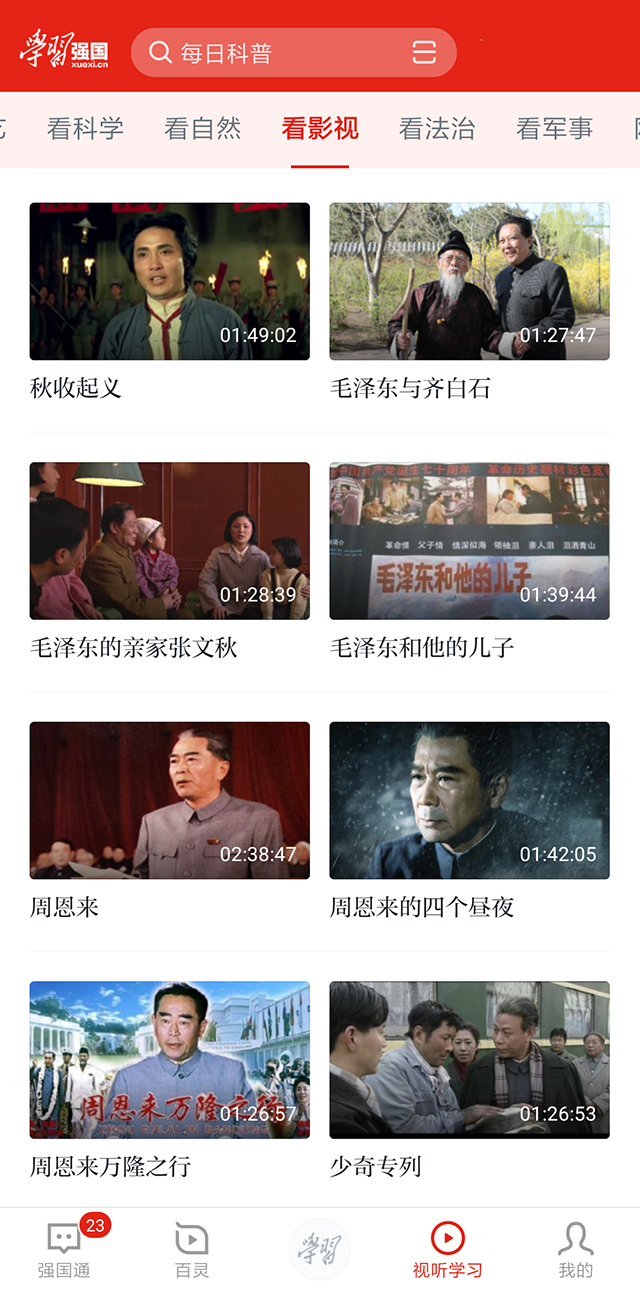The image size is (640, 1293).
Task: Open the video 周恩来万隆之行
Action: 170,1059
